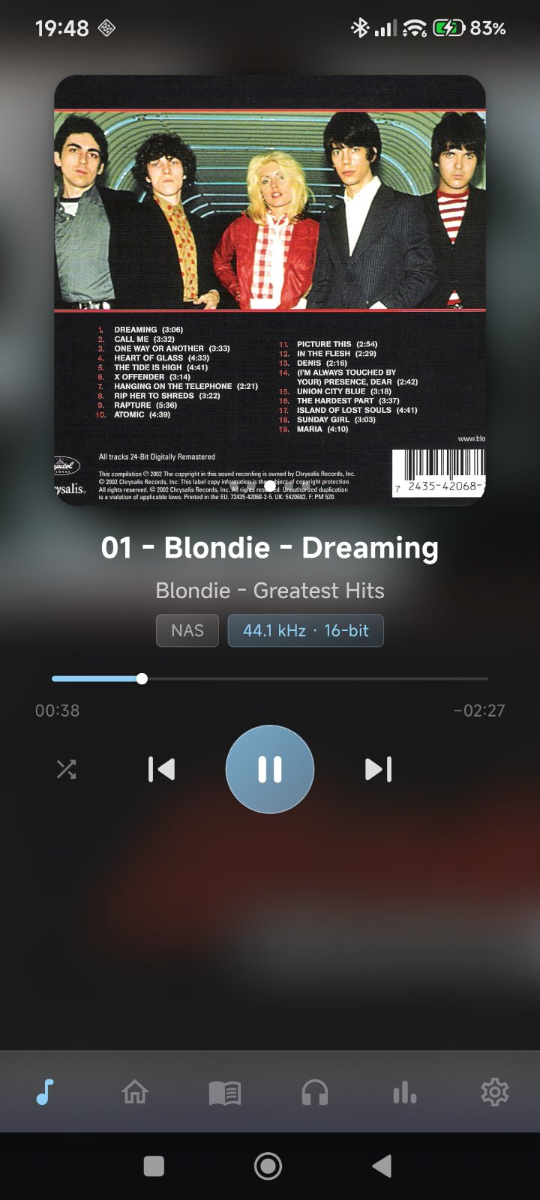Image resolution: width=540 pixels, height=1200 pixels.
Task: Switch to the now playing music note tab
Action: coord(44,1092)
